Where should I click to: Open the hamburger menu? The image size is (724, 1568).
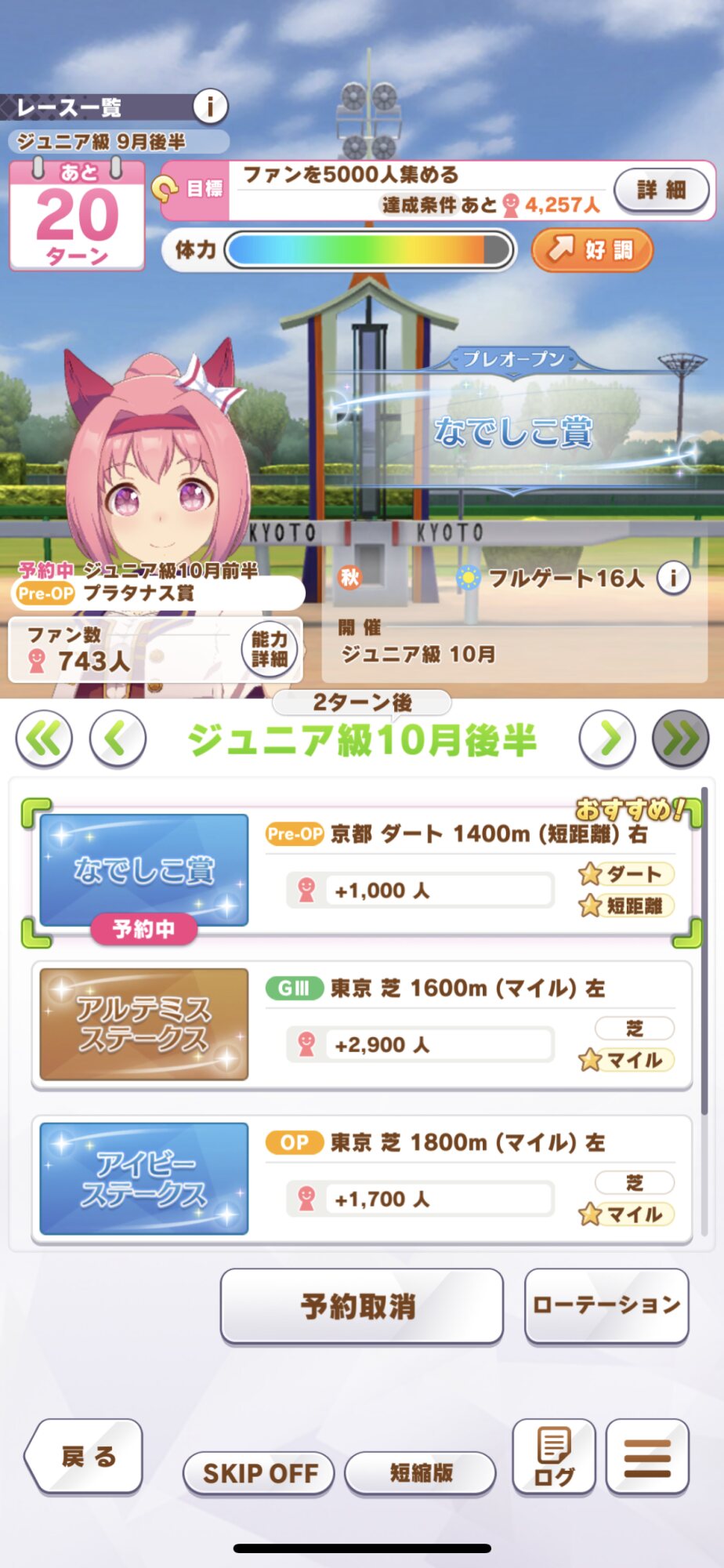[647, 1457]
